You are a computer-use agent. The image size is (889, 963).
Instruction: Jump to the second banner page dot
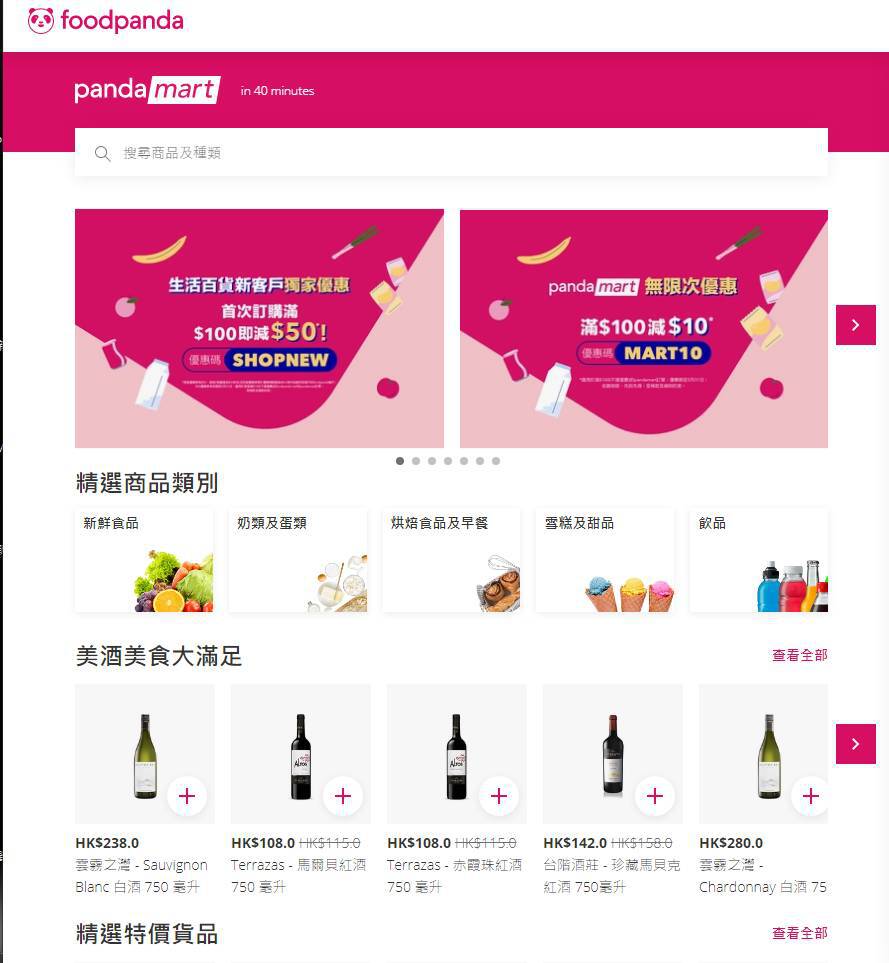(416, 461)
